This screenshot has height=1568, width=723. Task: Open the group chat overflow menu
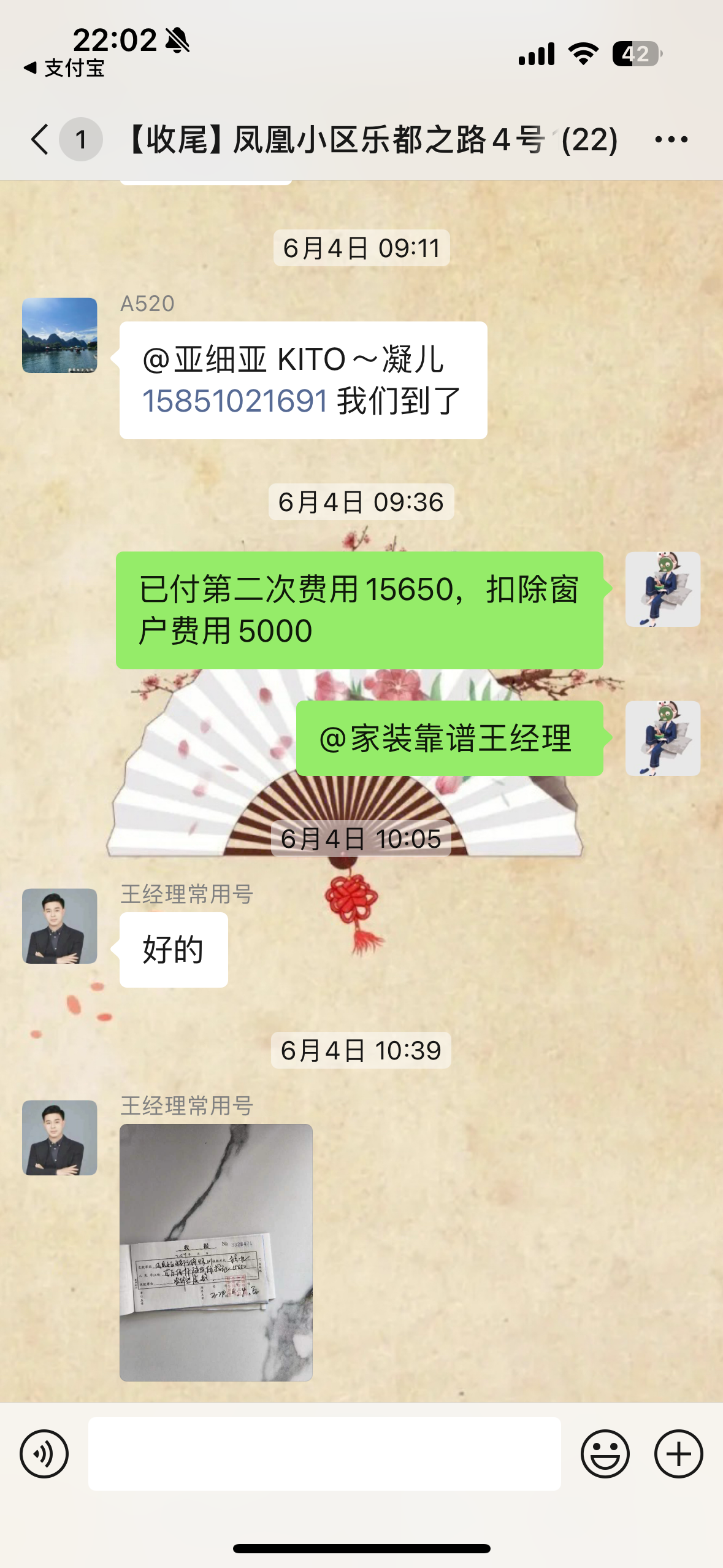click(x=671, y=140)
